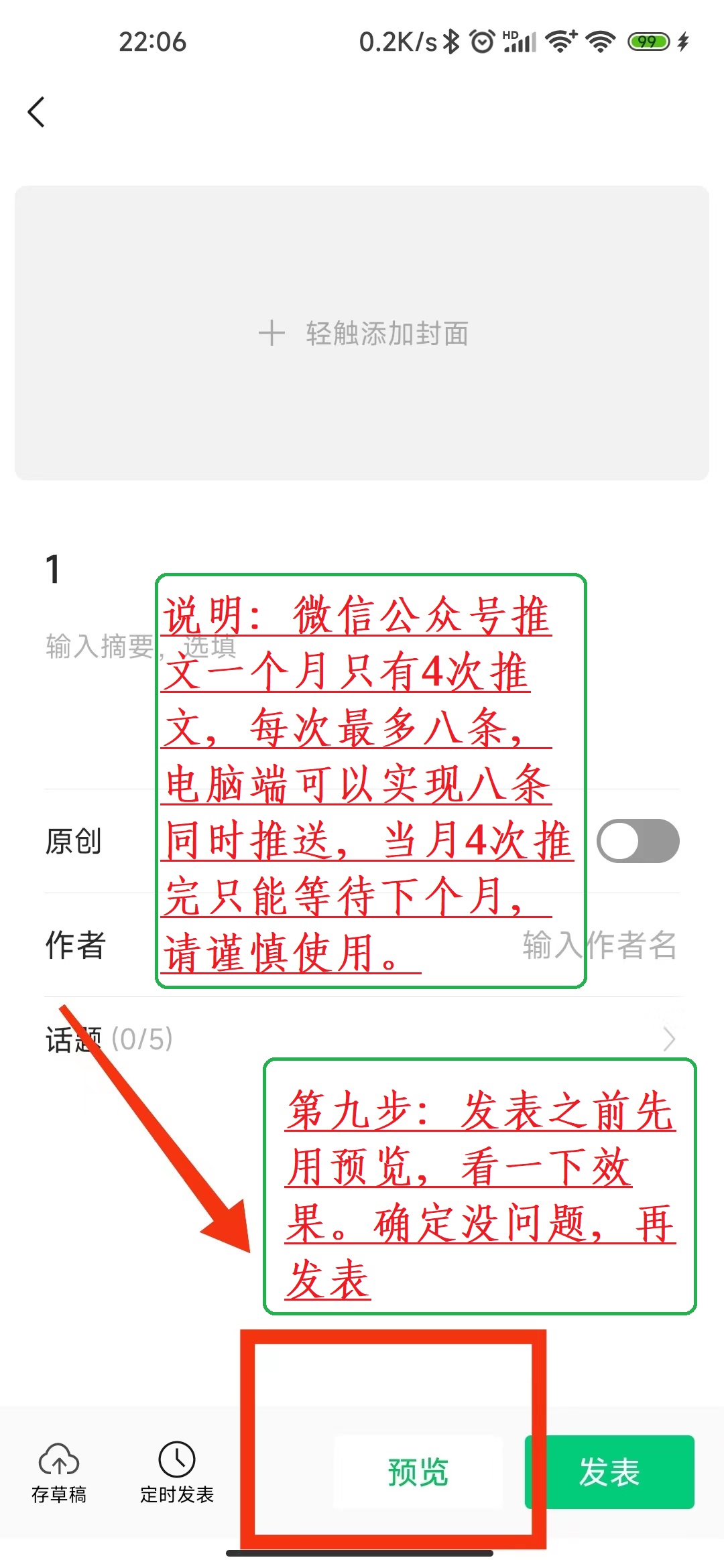Go back using the top-left arrow

(37, 112)
